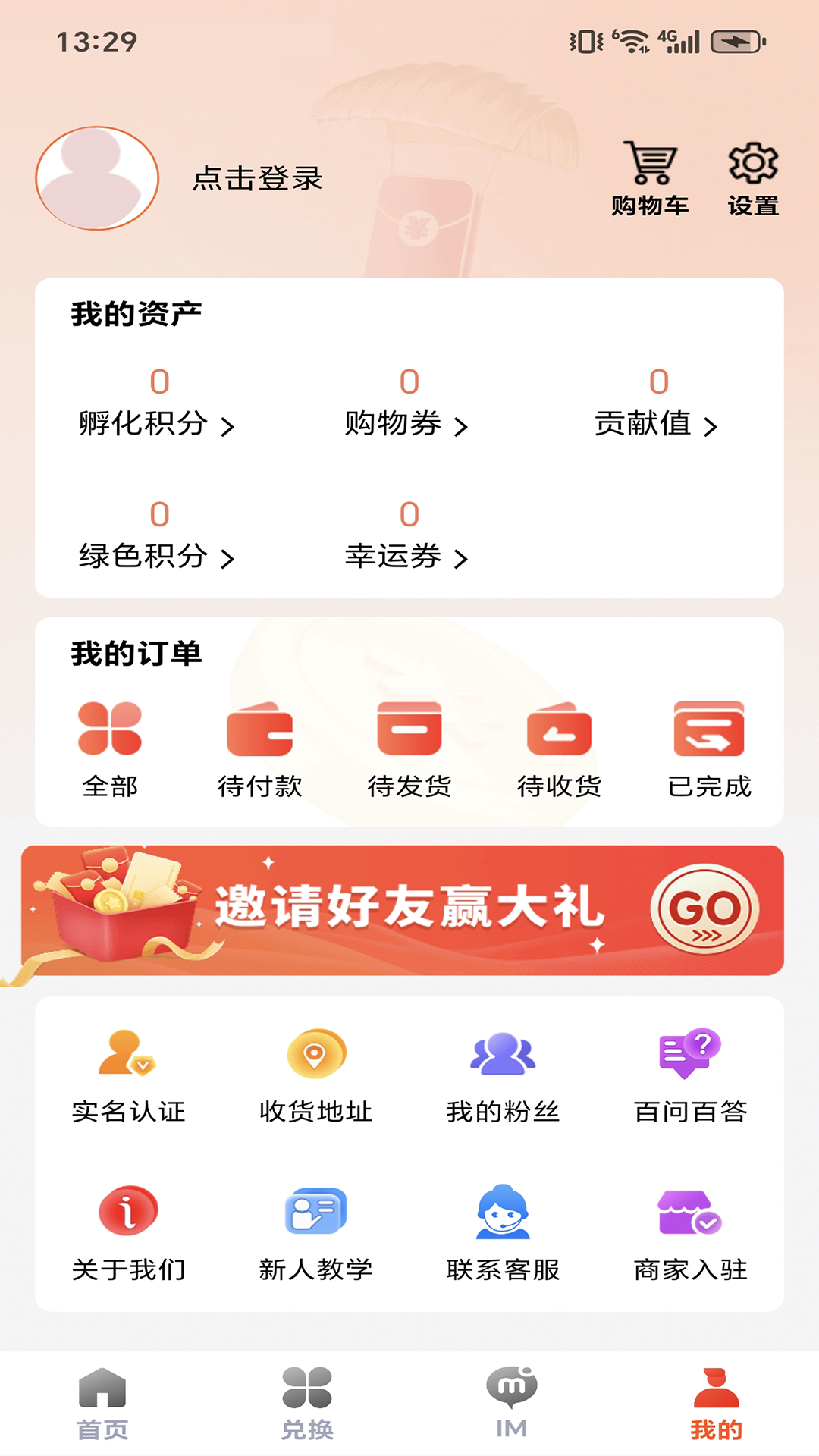Expand 贡献值 contribution detail
The image size is (819, 1456).
(653, 425)
